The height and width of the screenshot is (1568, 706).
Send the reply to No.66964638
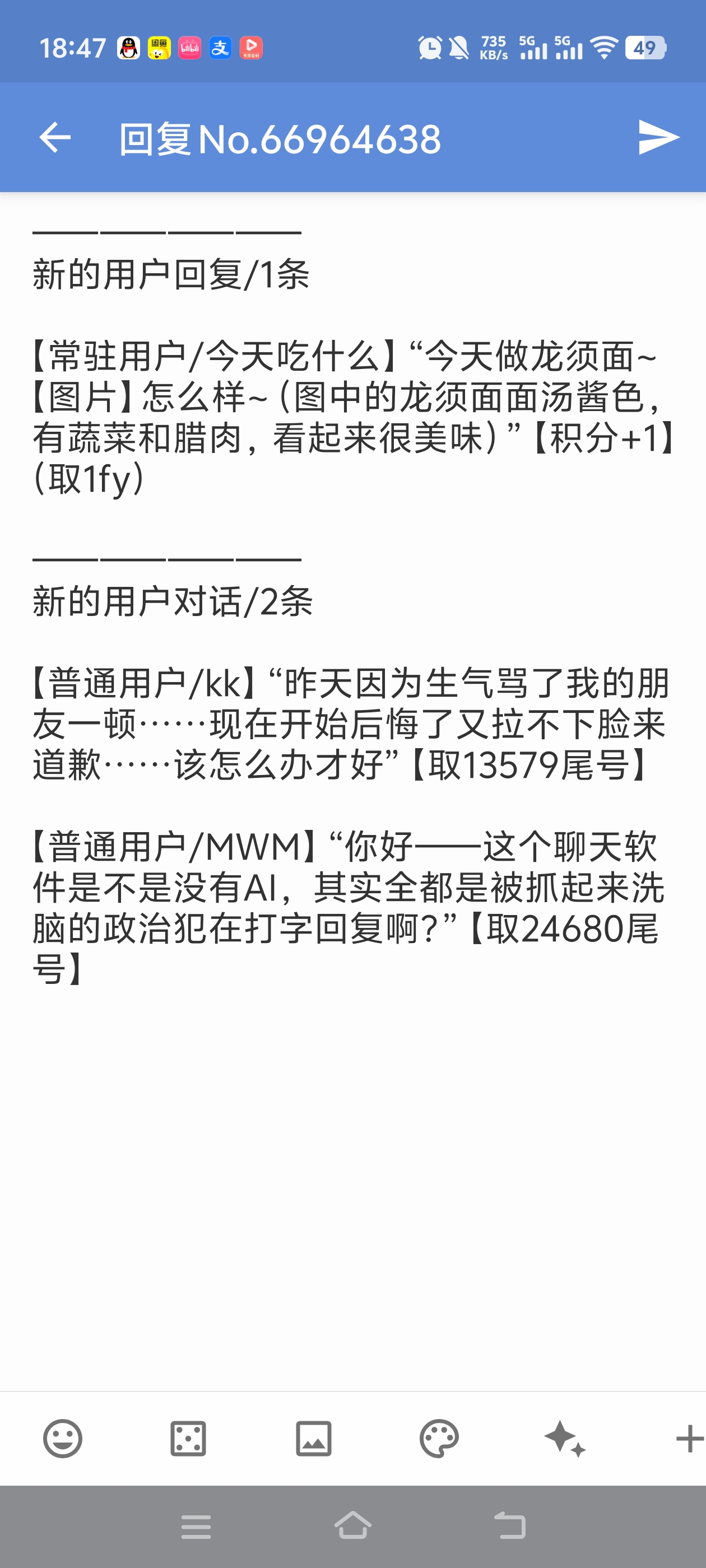point(658,138)
